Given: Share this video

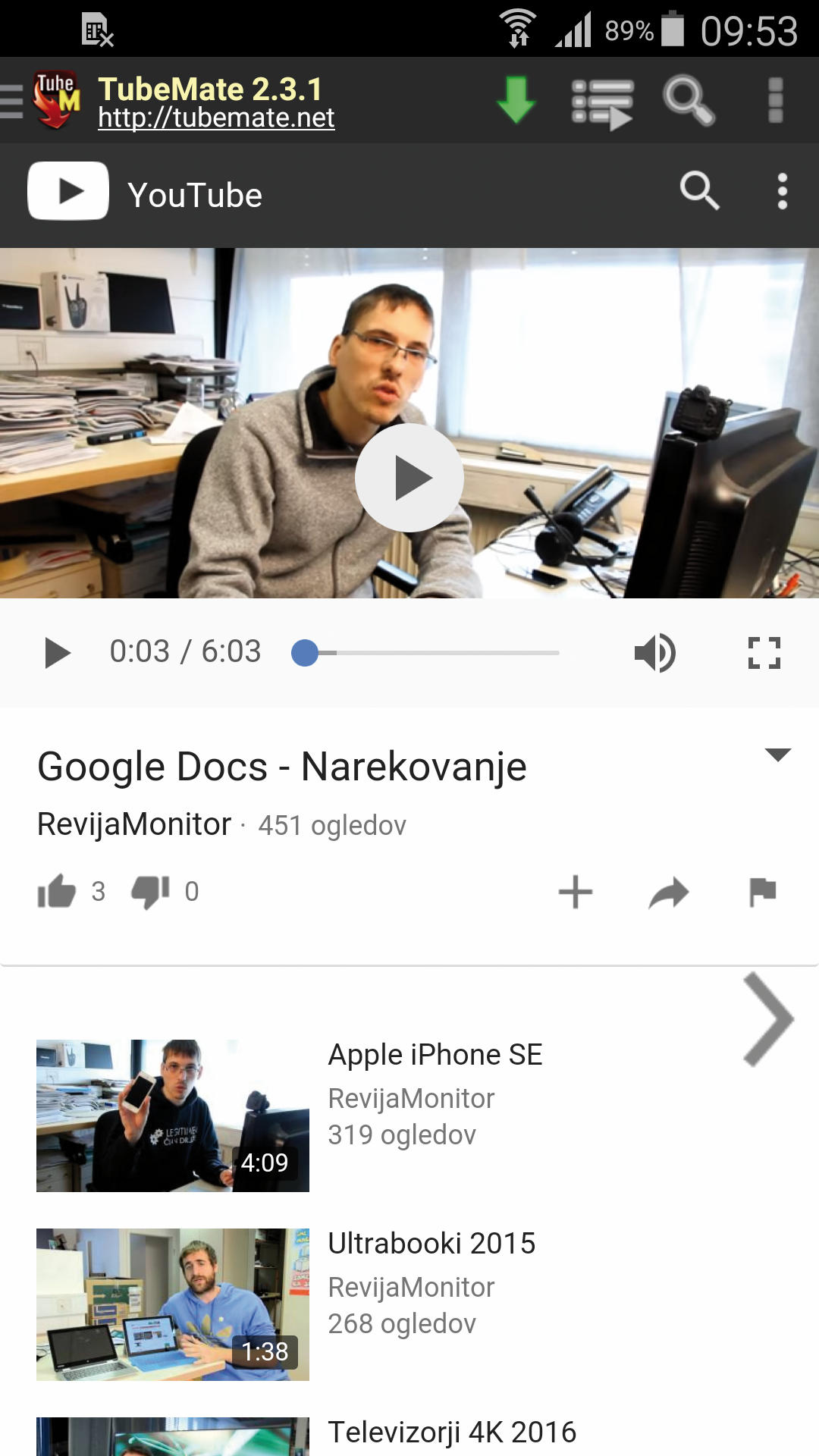Looking at the screenshot, I should [669, 893].
